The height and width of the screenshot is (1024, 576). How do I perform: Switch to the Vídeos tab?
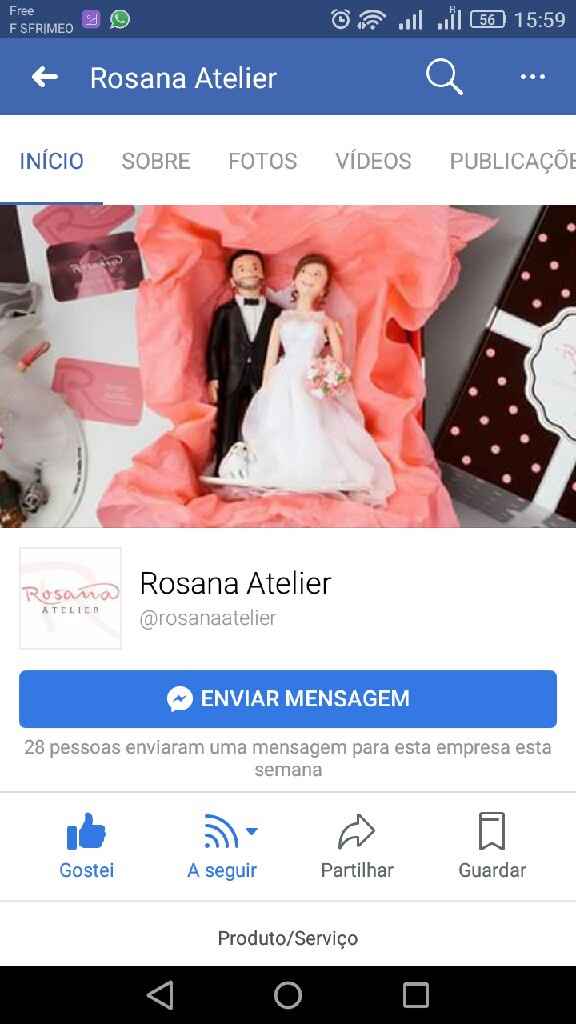coord(374,161)
